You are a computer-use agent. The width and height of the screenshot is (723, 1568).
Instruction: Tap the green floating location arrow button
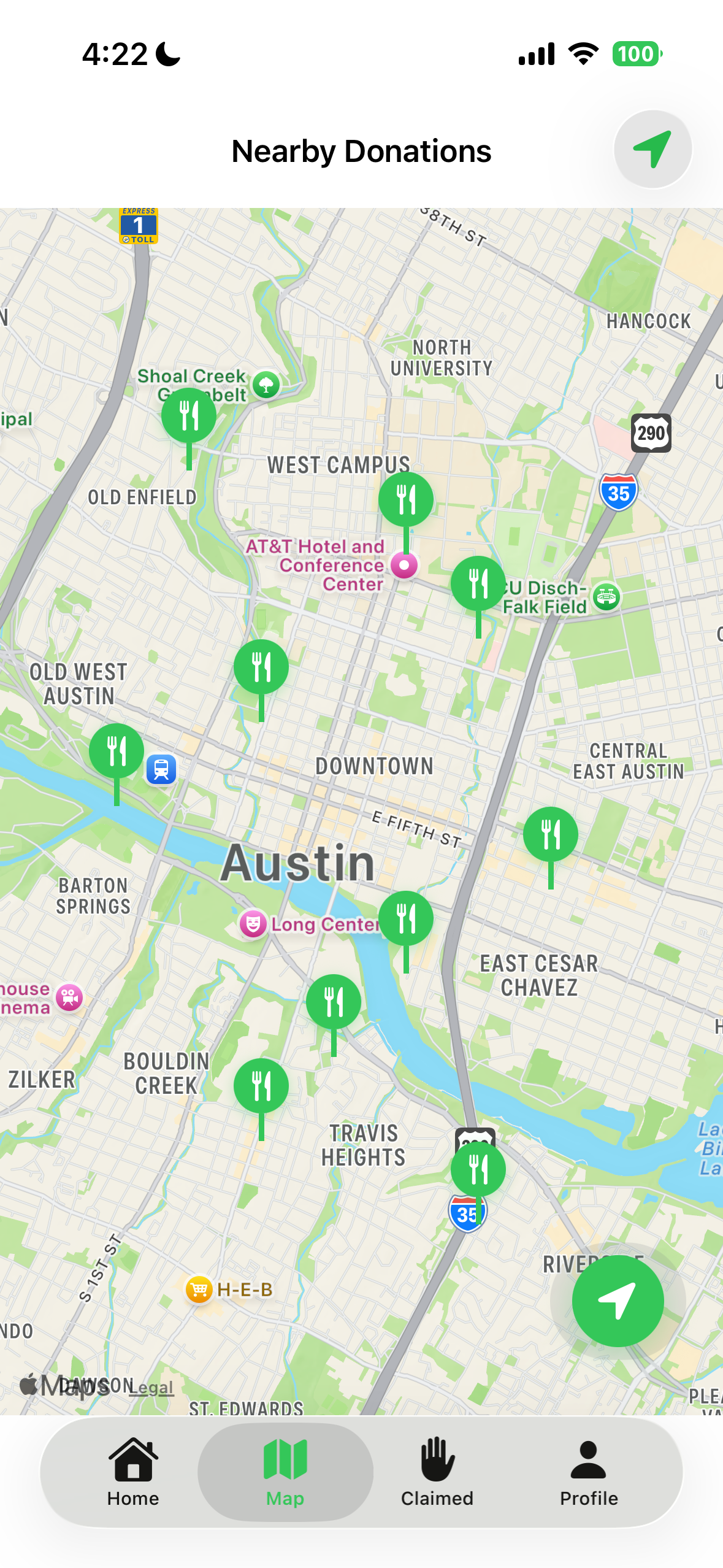[618, 1301]
